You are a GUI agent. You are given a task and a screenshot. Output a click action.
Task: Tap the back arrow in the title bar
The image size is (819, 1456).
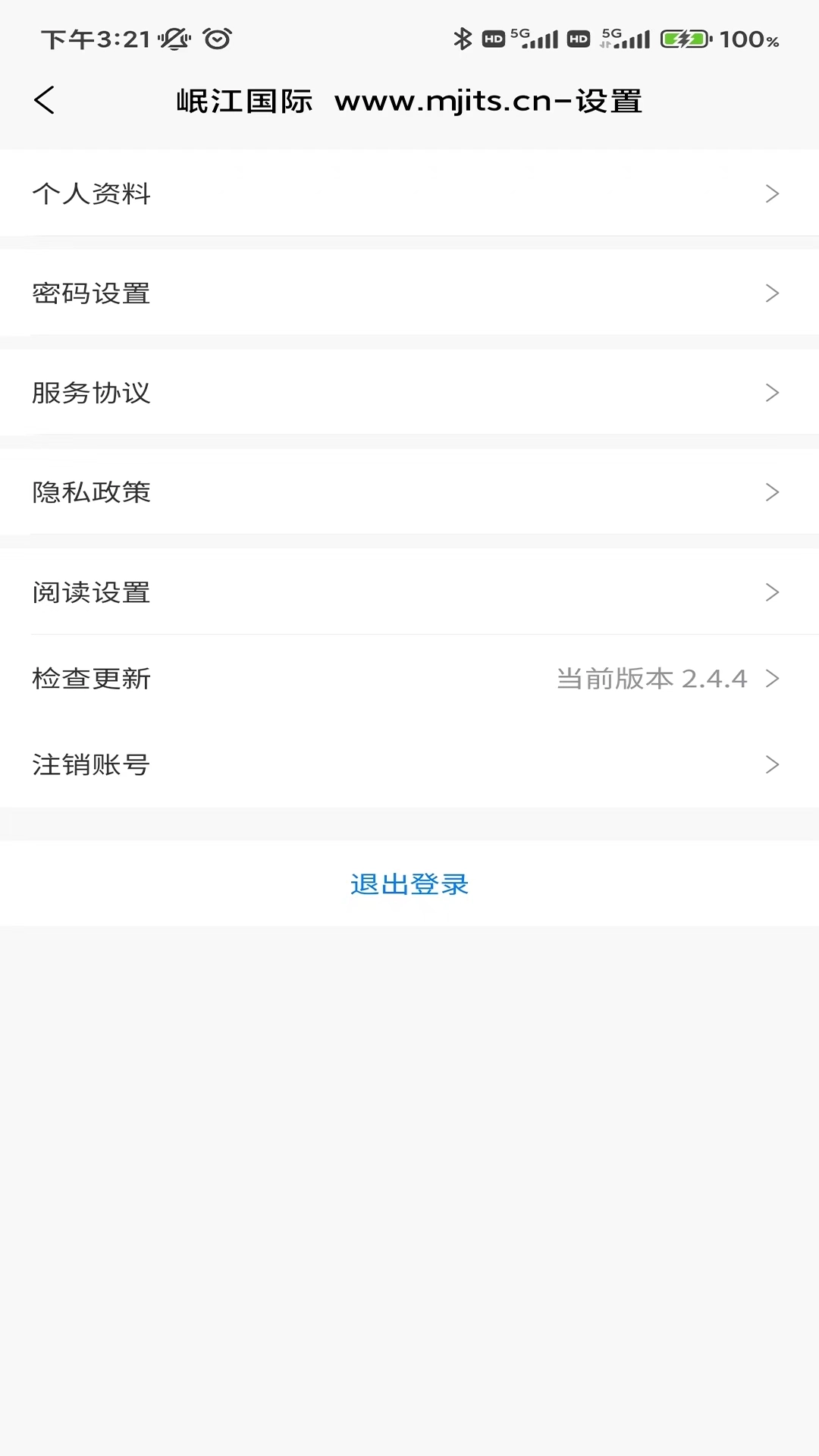point(44,99)
